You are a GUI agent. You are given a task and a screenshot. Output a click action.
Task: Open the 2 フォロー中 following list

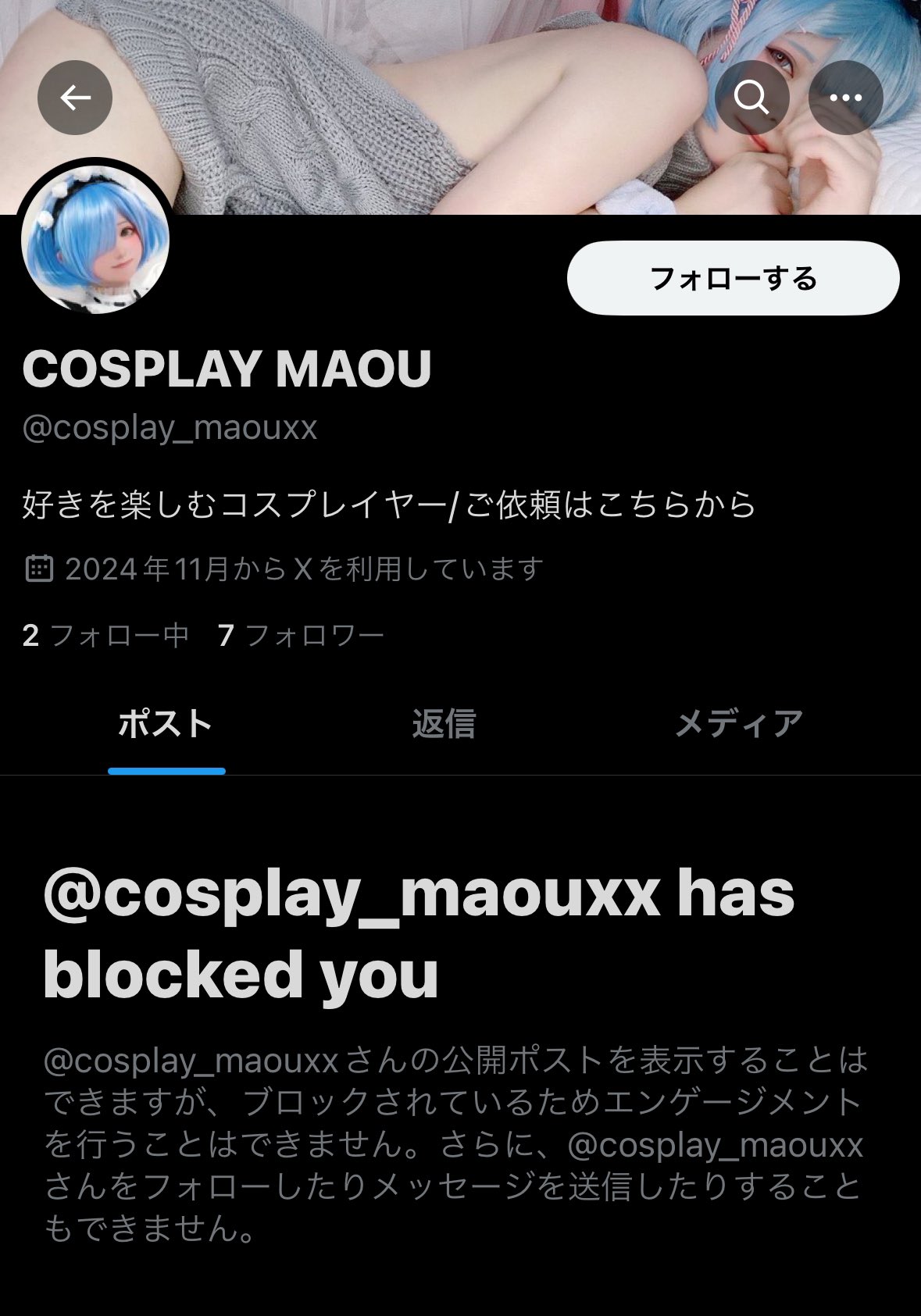[106, 636]
